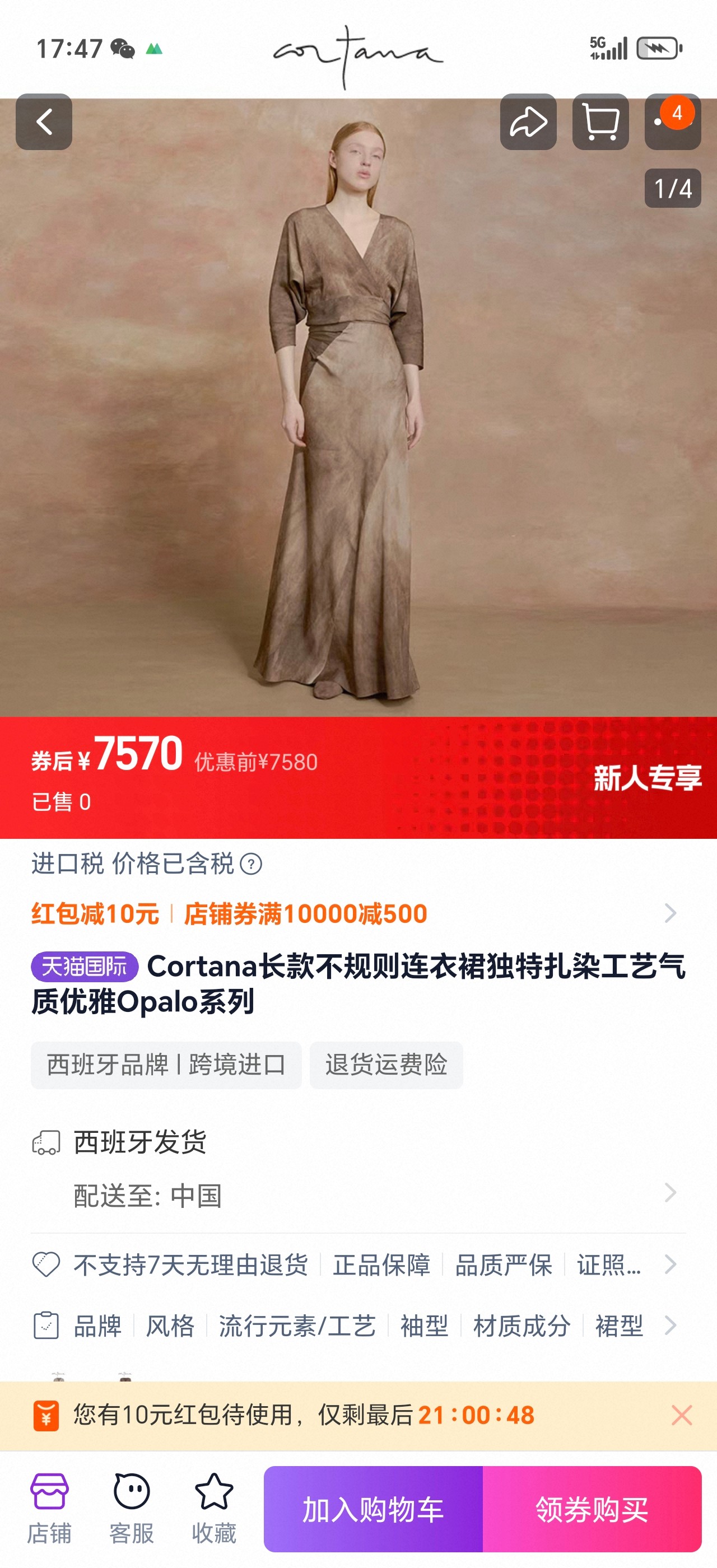Expand product specs row 品牌 风格
Viewport: 717px width, 1568px height.
coord(358,1326)
